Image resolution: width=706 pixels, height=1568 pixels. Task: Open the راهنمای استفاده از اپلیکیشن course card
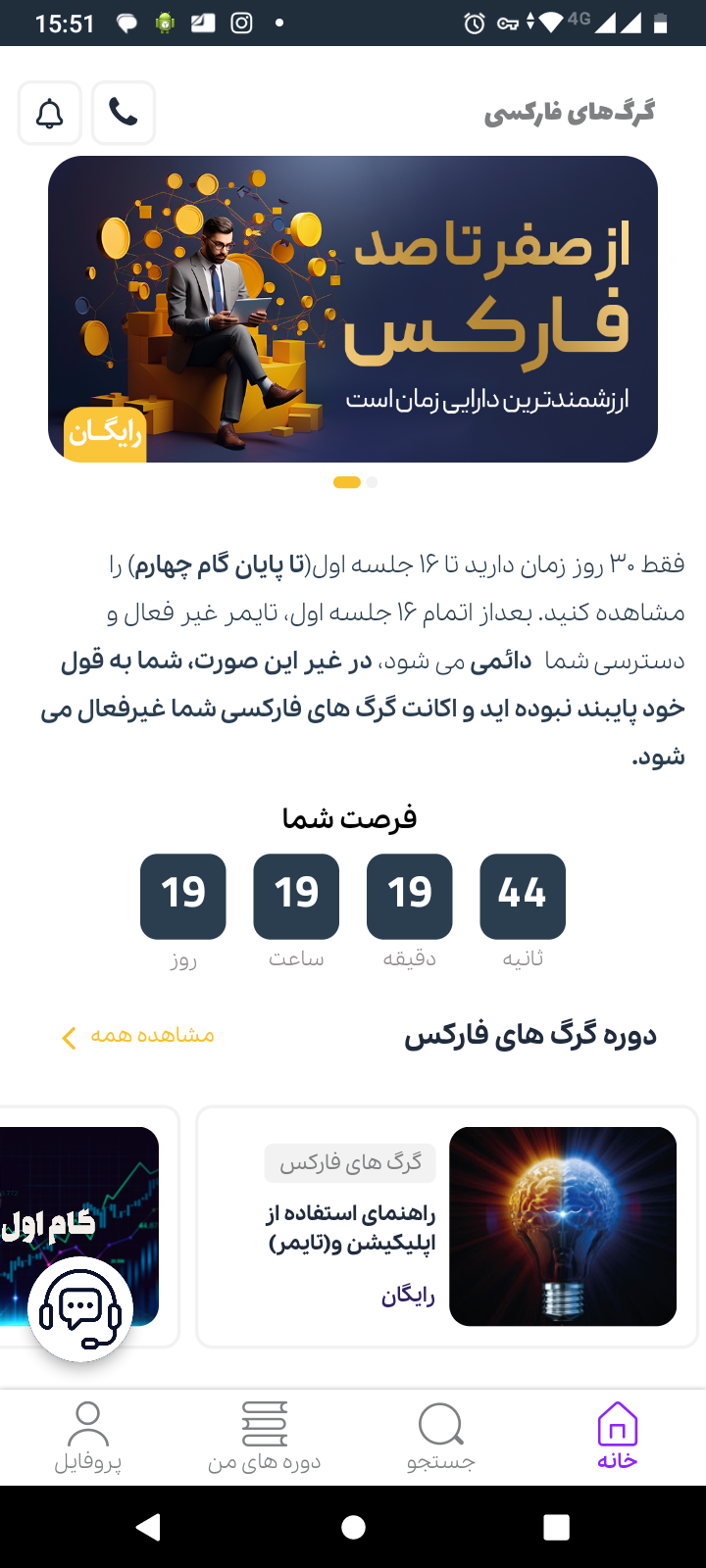coord(447,1227)
